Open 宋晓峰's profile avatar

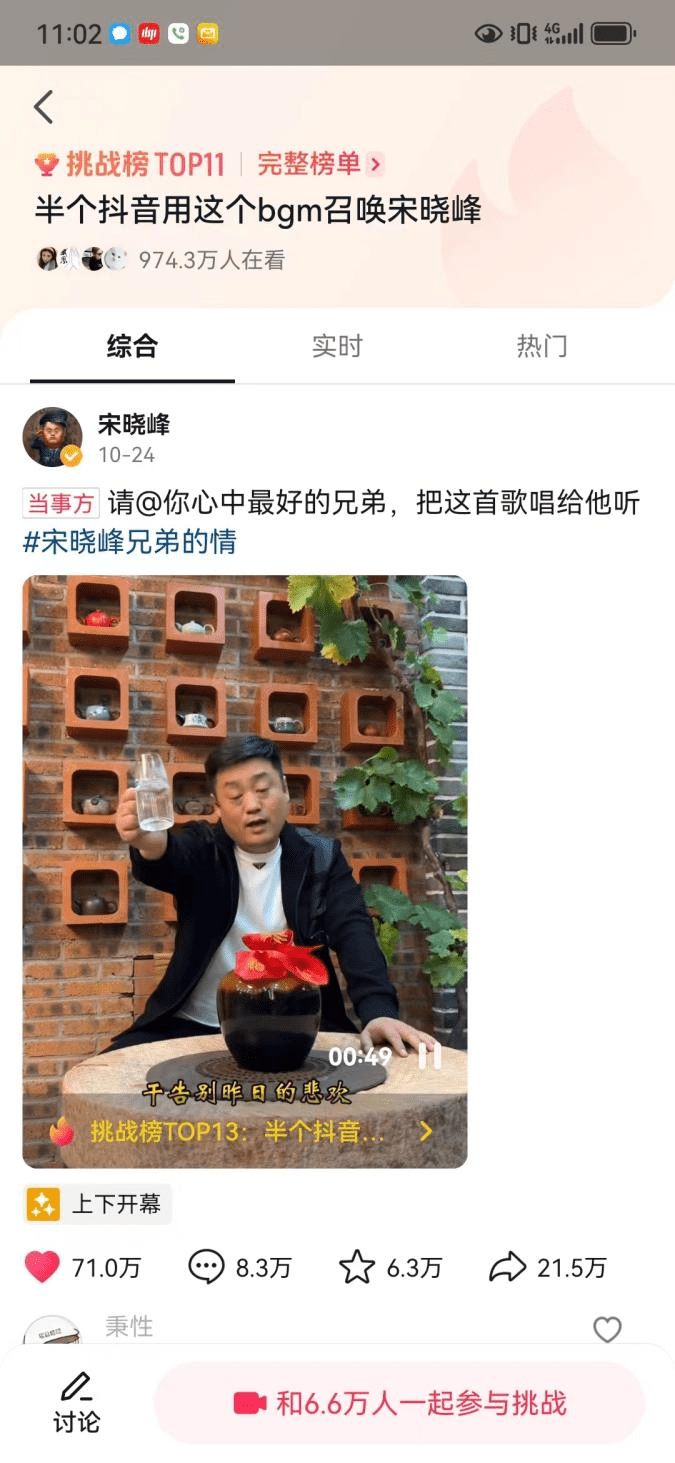click(x=52, y=437)
